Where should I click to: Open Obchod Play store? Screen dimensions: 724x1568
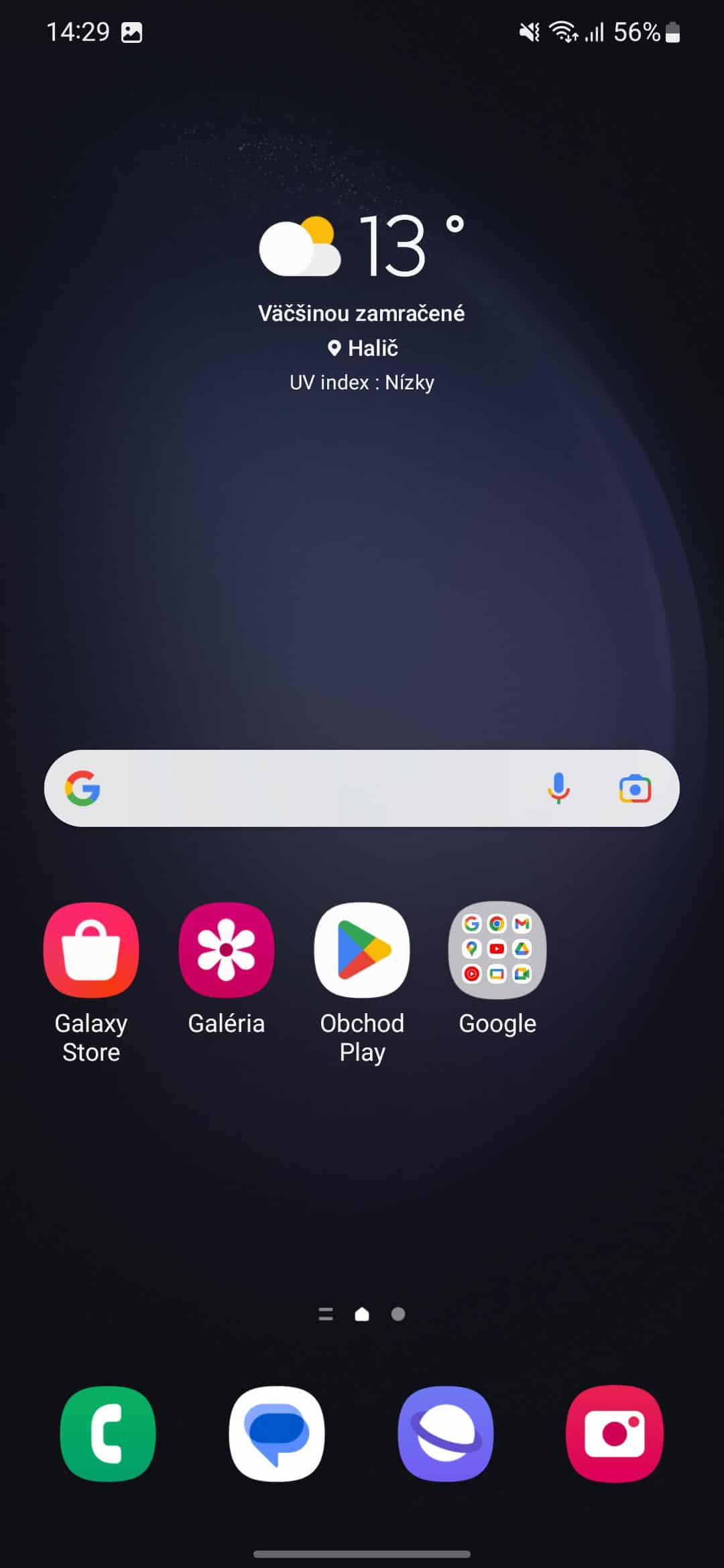click(x=362, y=950)
